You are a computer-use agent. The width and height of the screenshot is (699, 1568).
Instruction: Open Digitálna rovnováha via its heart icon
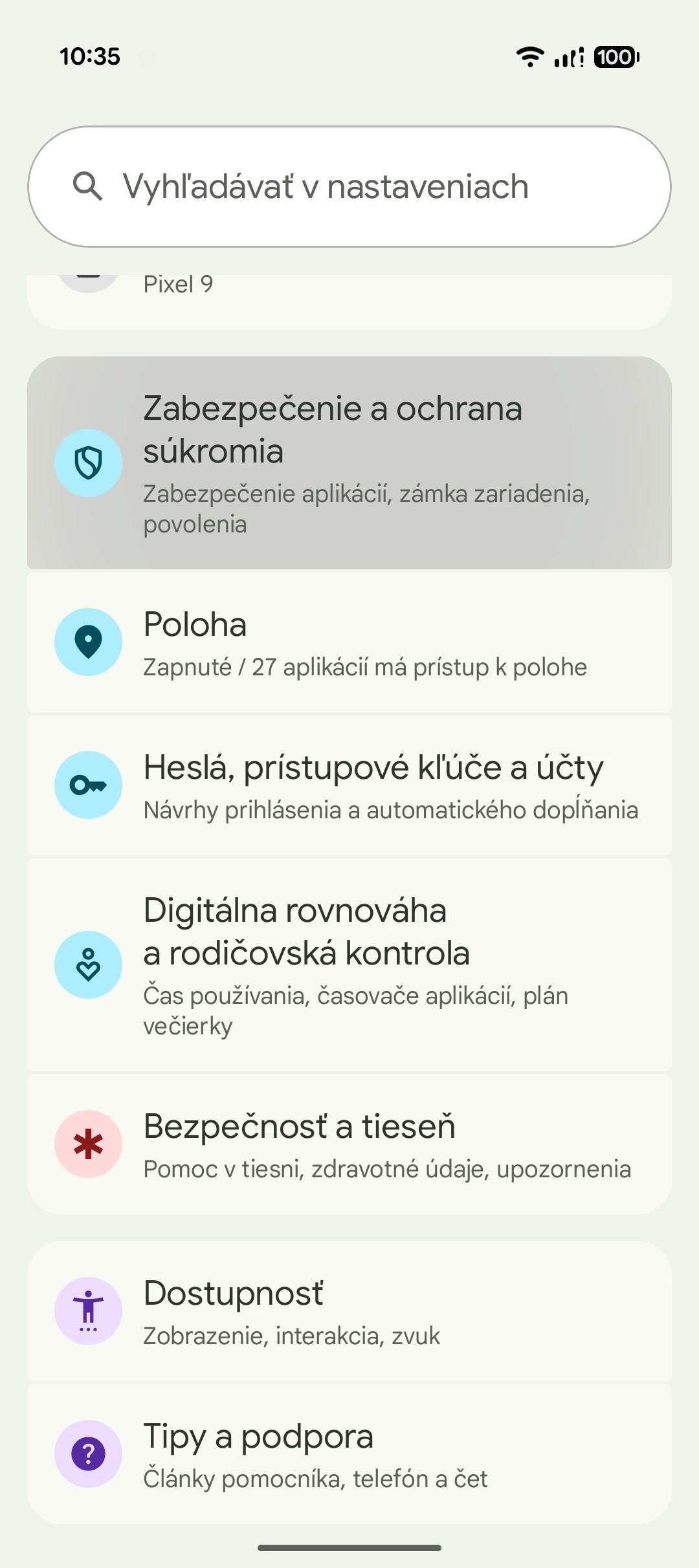click(x=89, y=963)
